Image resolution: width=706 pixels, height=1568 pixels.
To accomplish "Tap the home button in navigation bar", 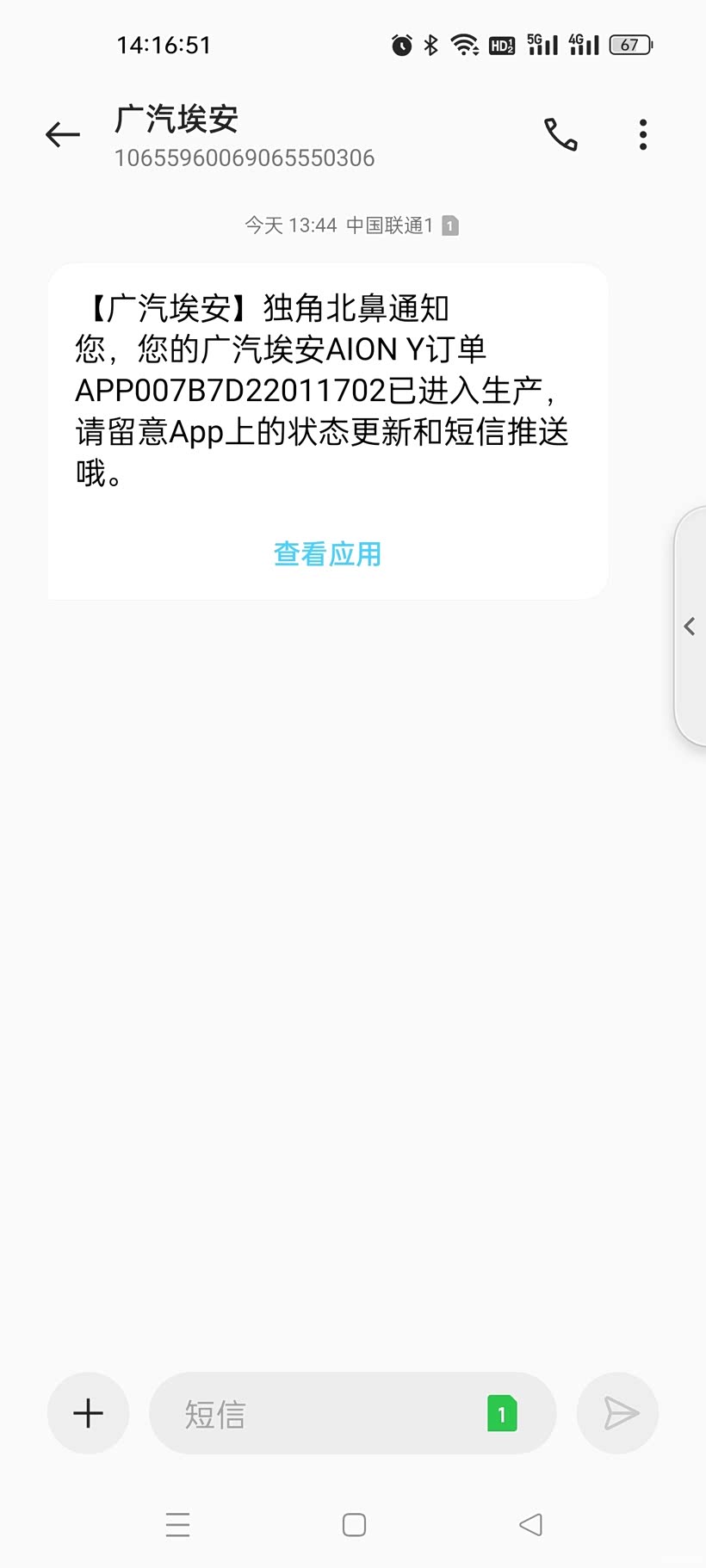I will (x=353, y=1523).
